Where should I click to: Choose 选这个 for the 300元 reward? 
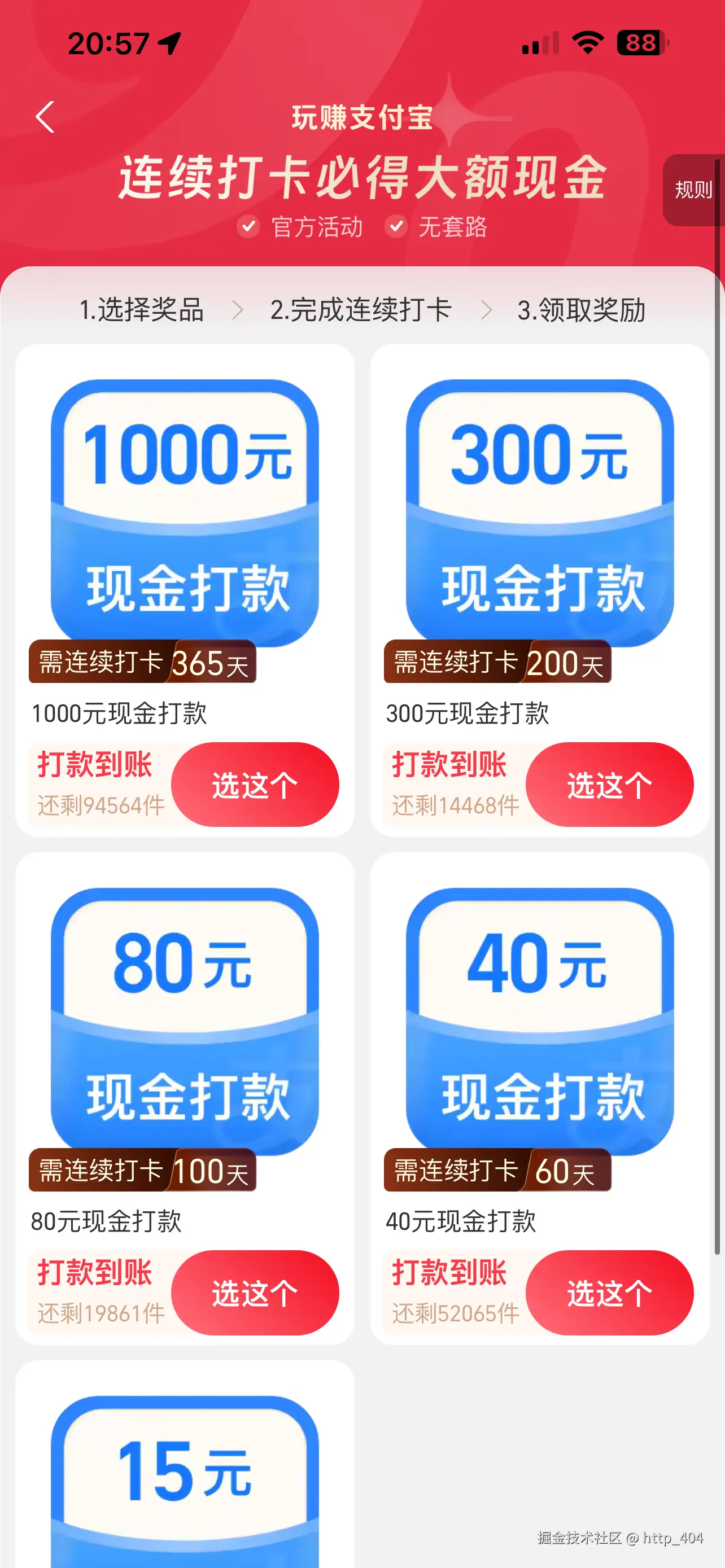coord(610,785)
